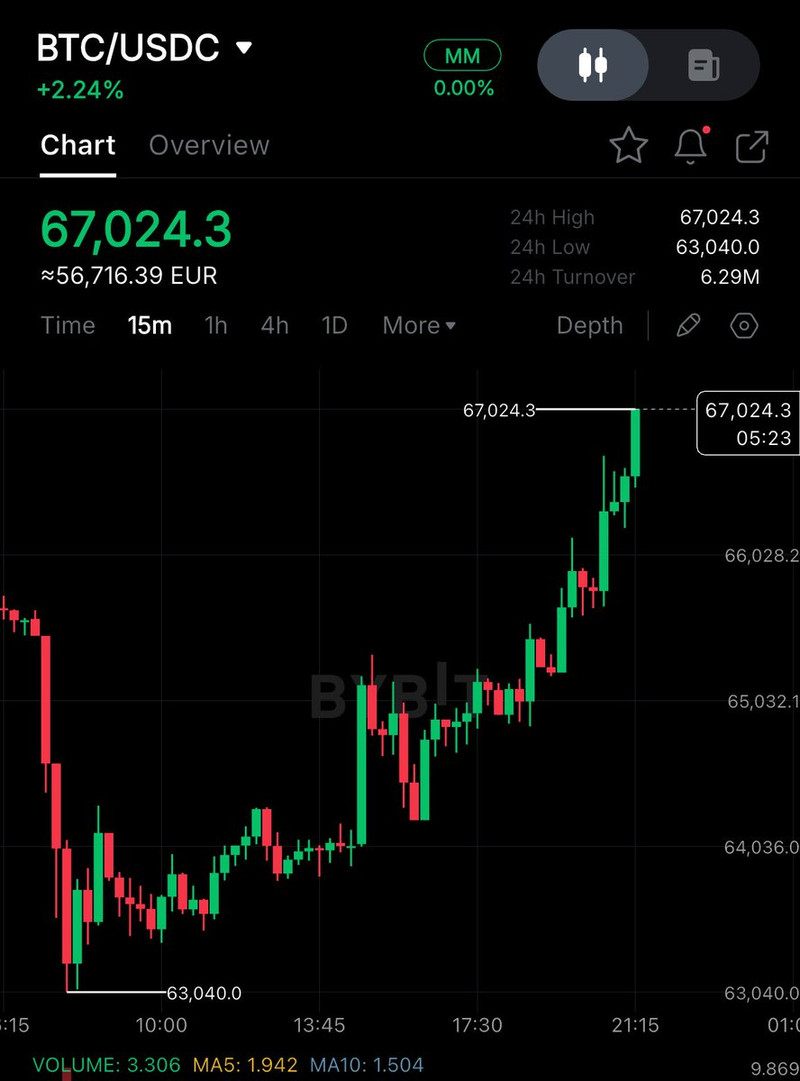
Task: Expand the More intervals dropdown
Action: [419, 325]
